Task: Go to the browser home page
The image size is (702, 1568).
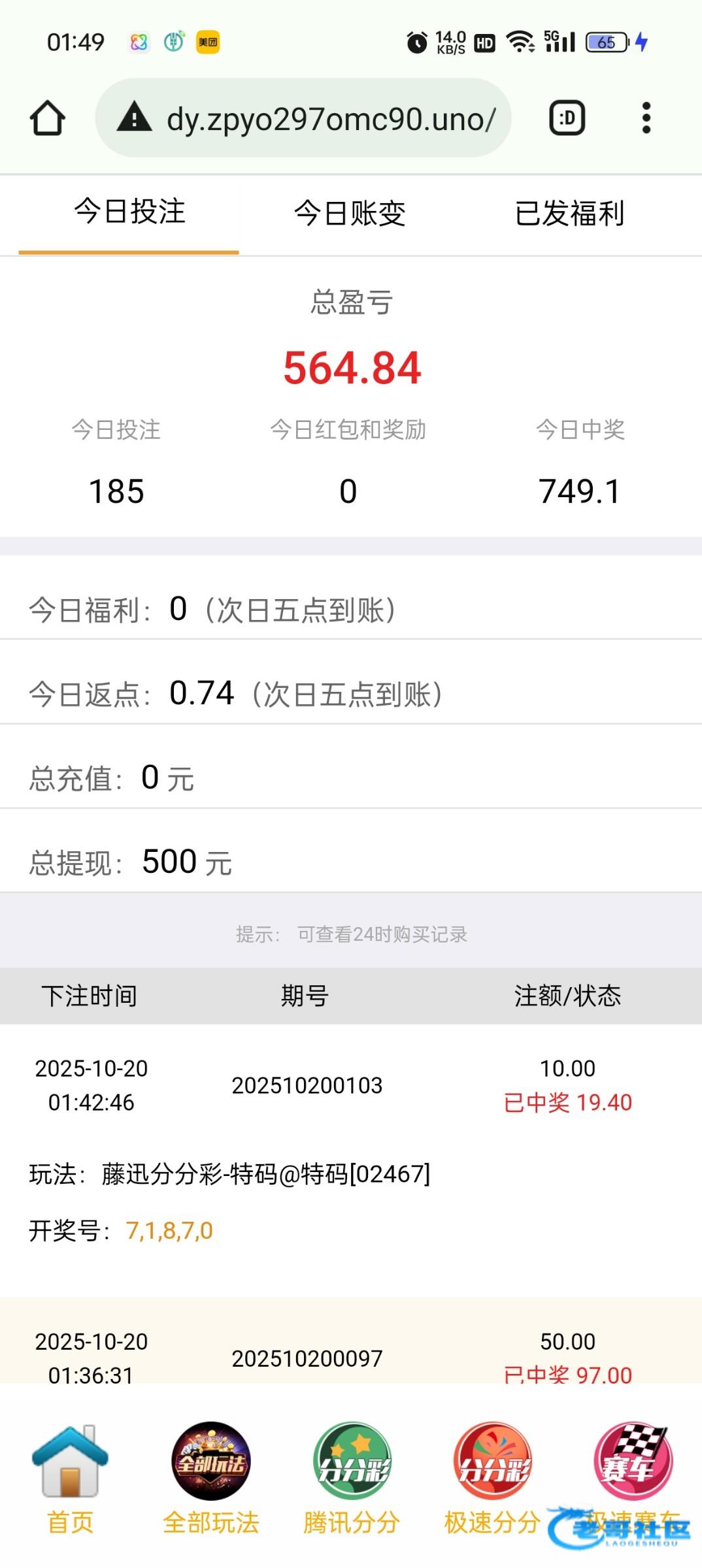Action: tap(48, 118)
